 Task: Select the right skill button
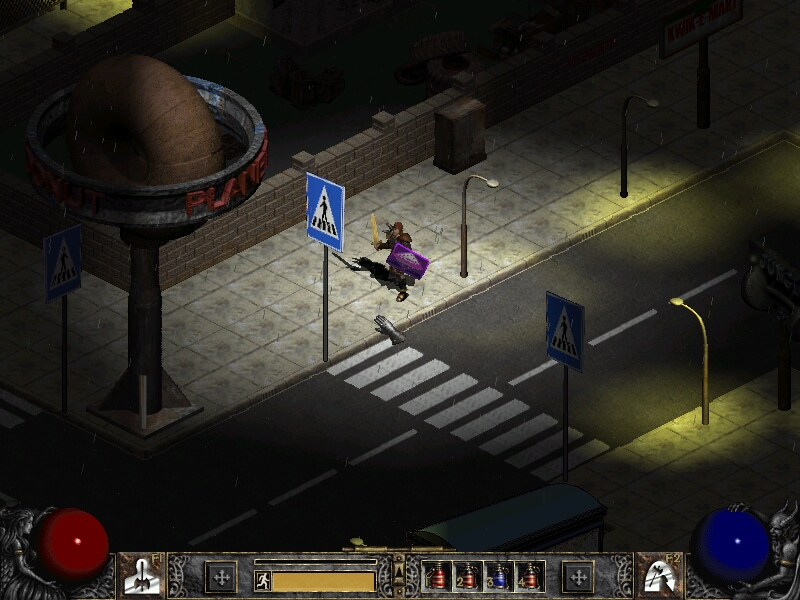click(657, 575)
